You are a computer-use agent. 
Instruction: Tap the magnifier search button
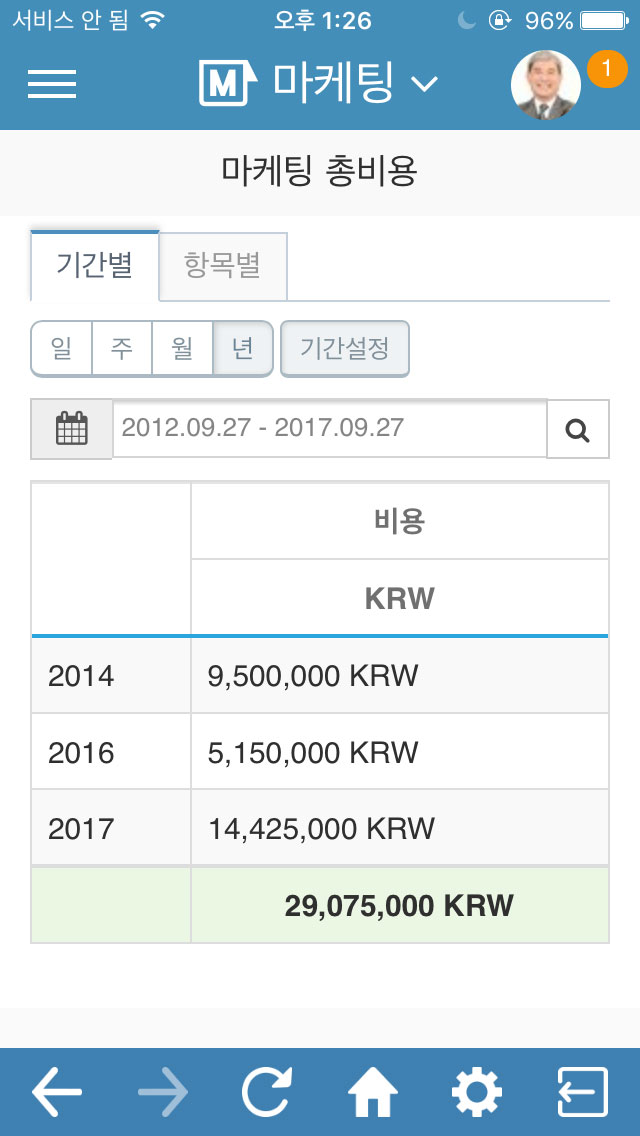tap(578, 430)
